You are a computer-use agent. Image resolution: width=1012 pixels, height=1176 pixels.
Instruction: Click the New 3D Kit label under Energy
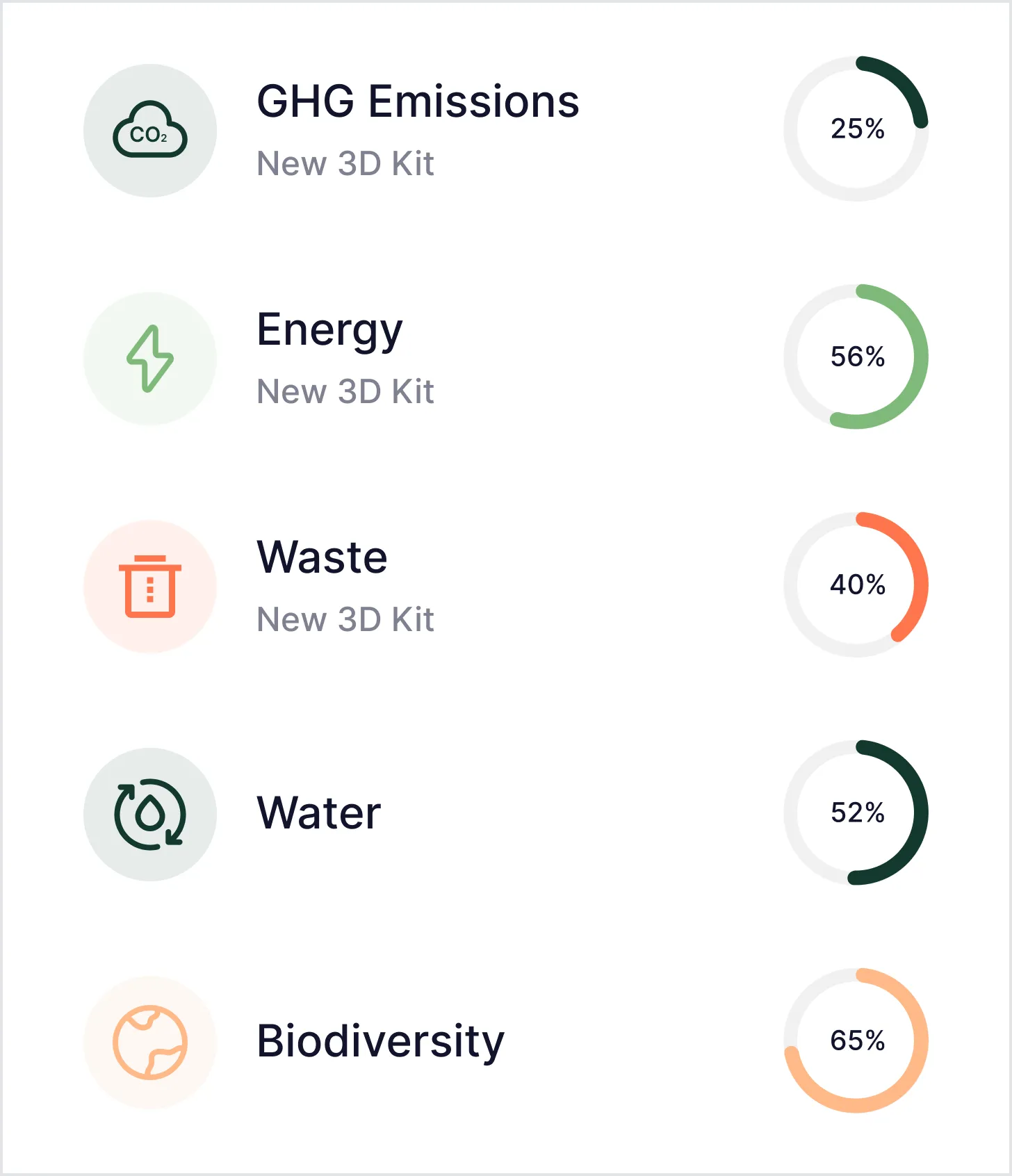tap(345, 391)
